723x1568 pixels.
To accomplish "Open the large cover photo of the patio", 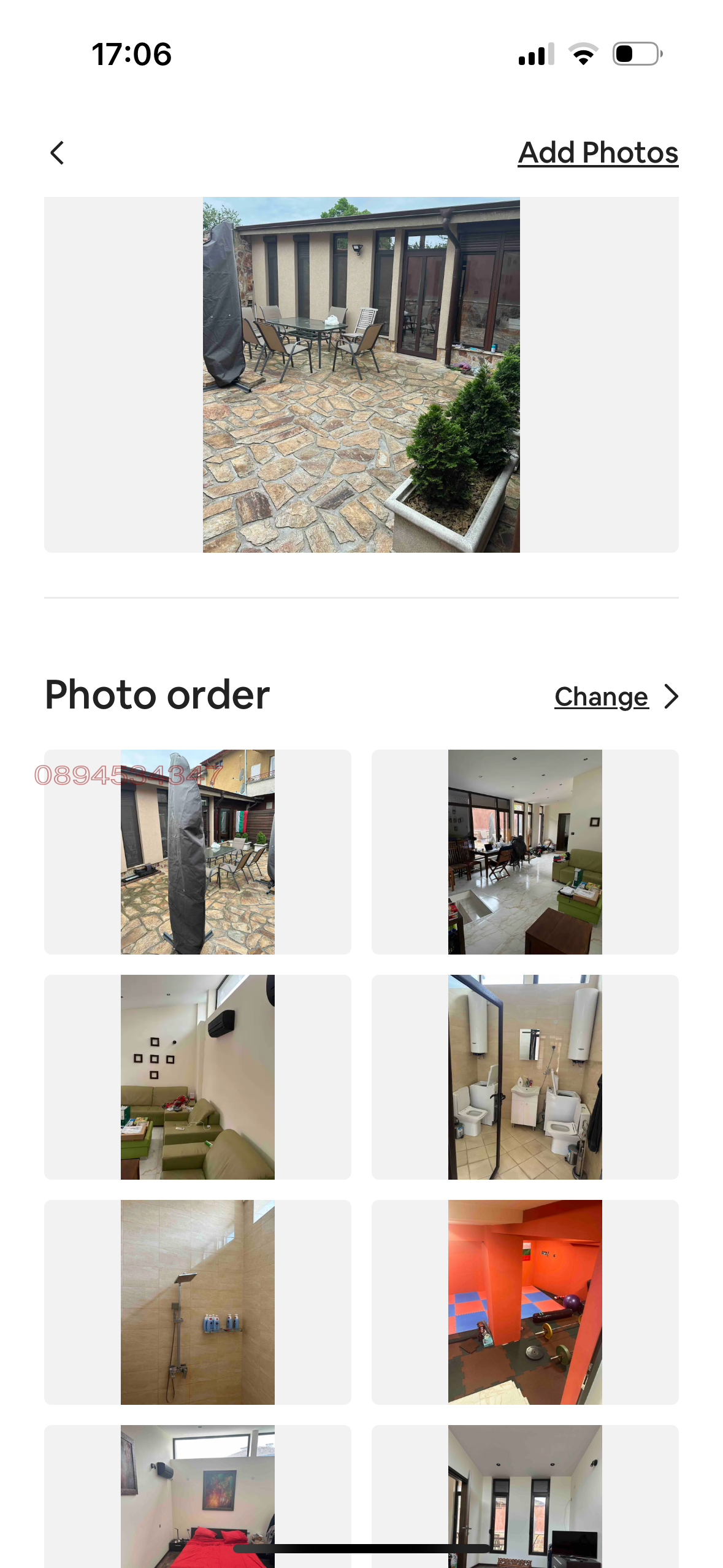I will [361, 374].
